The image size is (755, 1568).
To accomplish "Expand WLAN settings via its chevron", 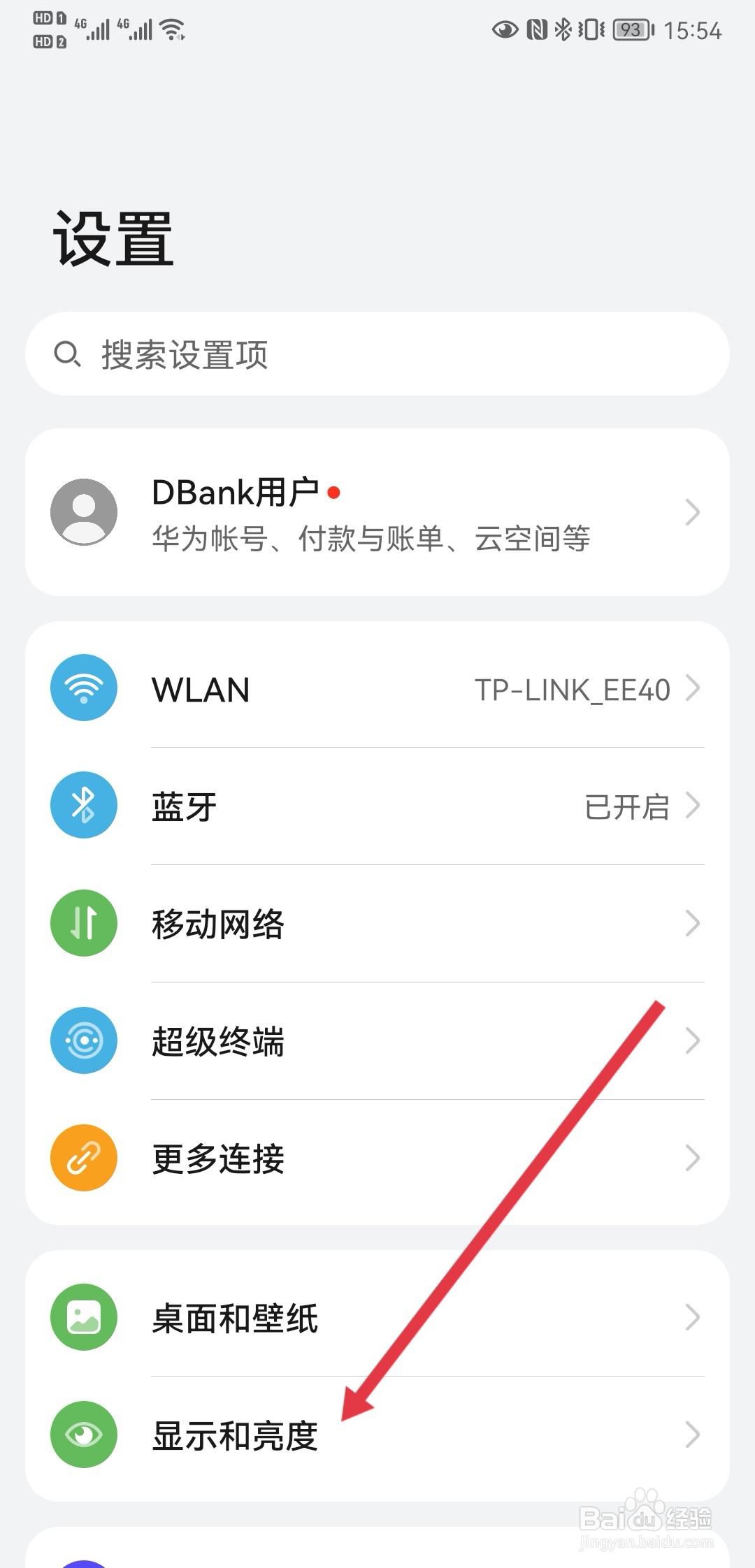I will click(692, 688).
